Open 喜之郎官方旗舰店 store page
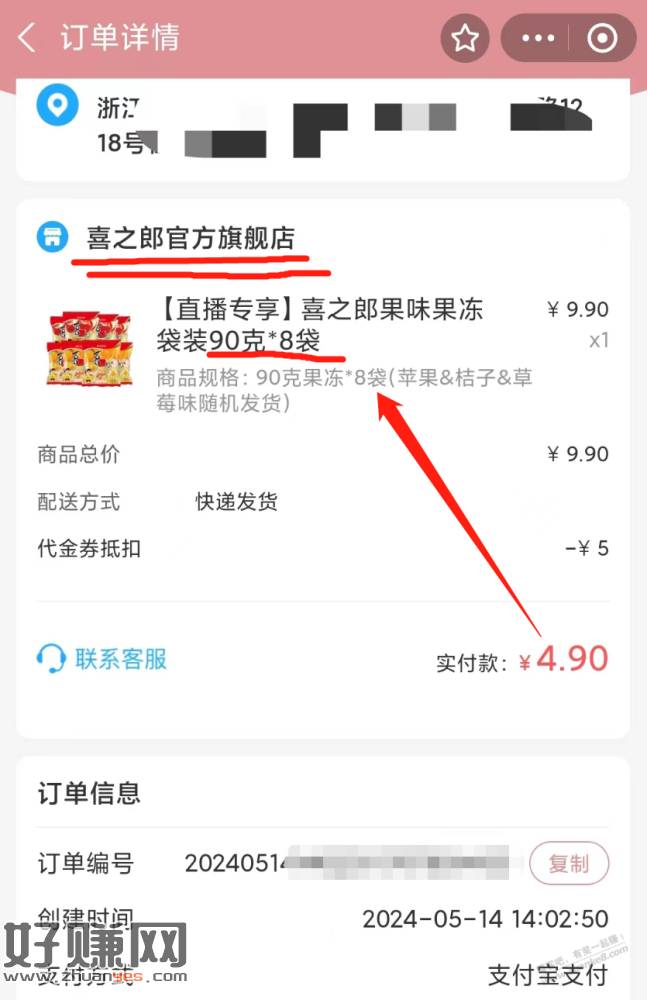Image resolution: width=647 pixels, height=1000 pixels. point(190,238)
